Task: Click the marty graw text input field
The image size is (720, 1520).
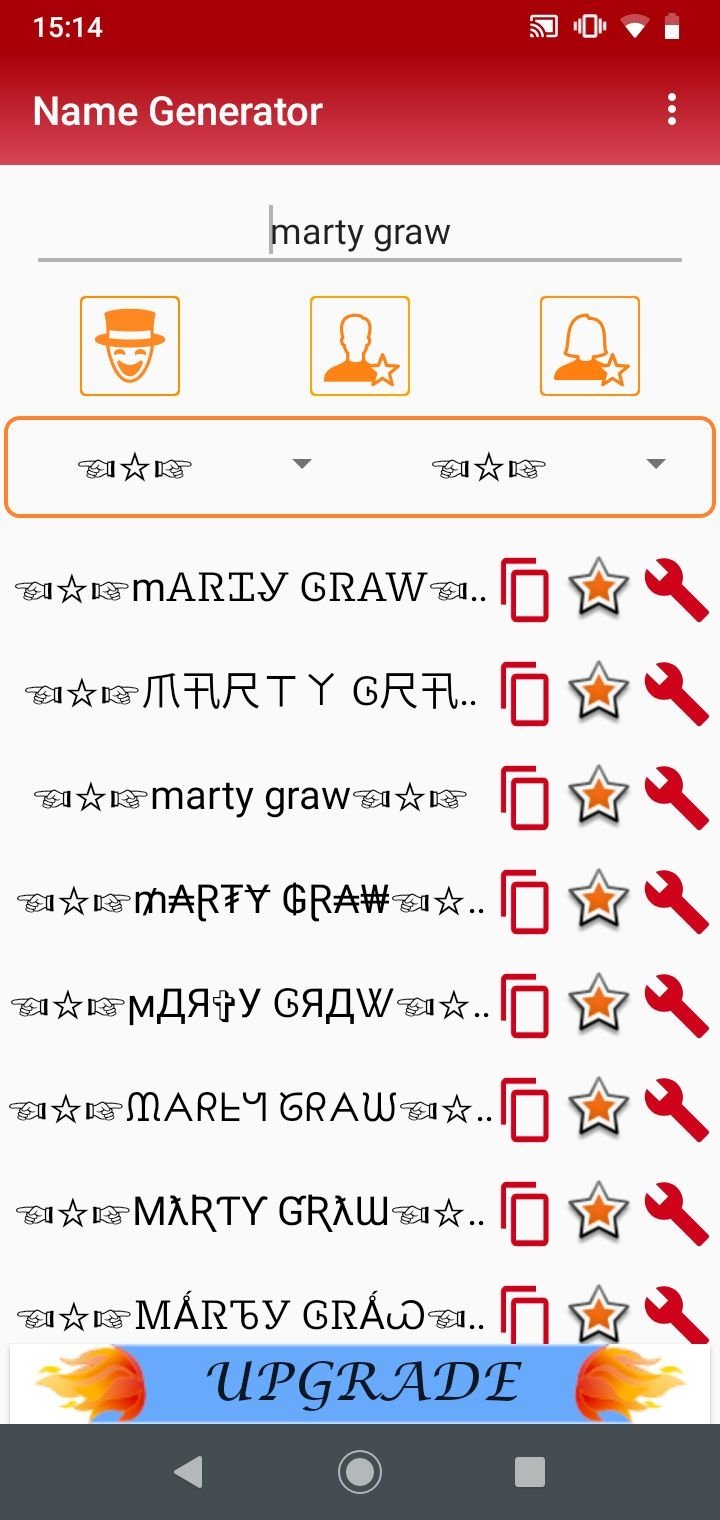Action: (360, 230)
